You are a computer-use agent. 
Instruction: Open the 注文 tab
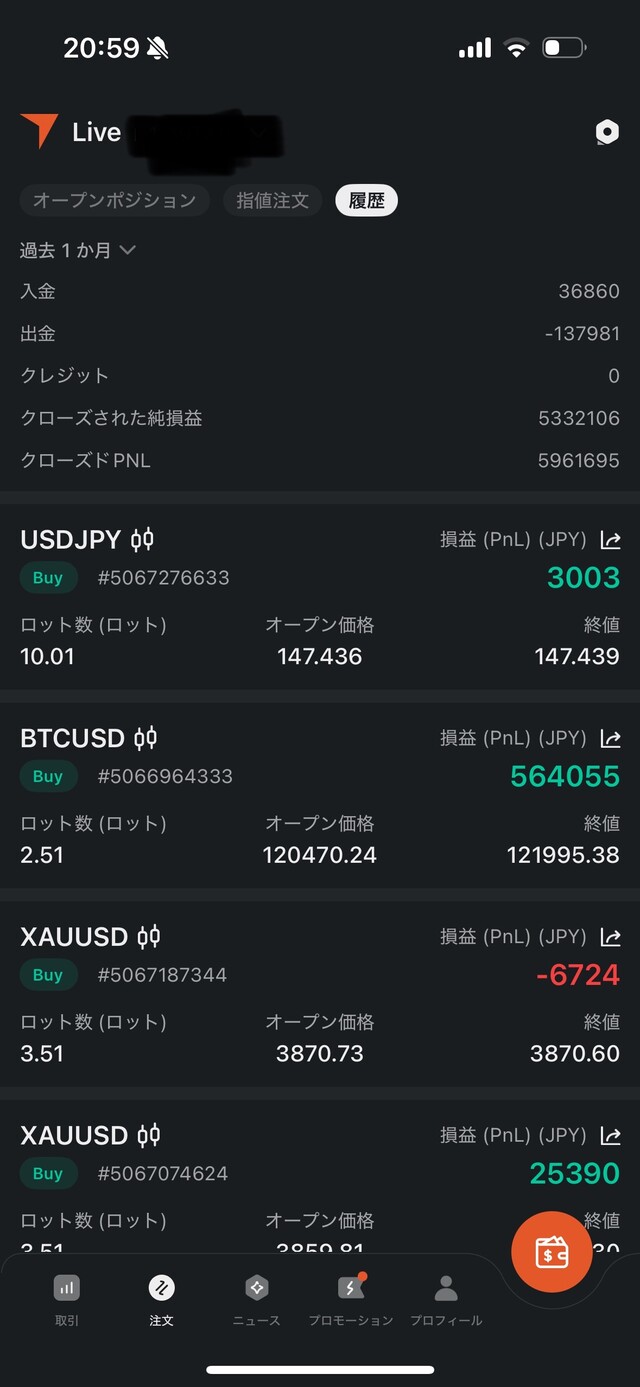(x=161, y=1299)
